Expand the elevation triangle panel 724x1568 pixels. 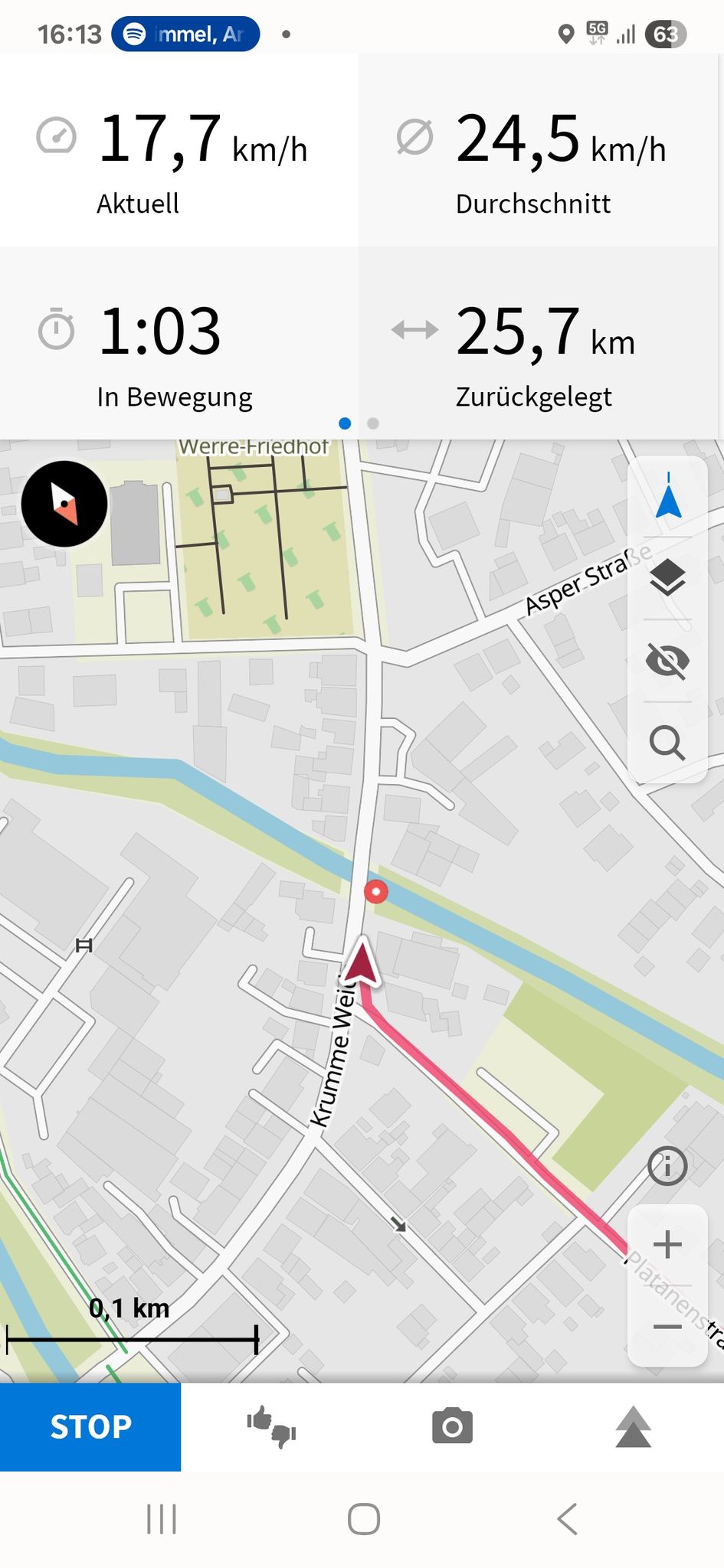(634, 1426)
